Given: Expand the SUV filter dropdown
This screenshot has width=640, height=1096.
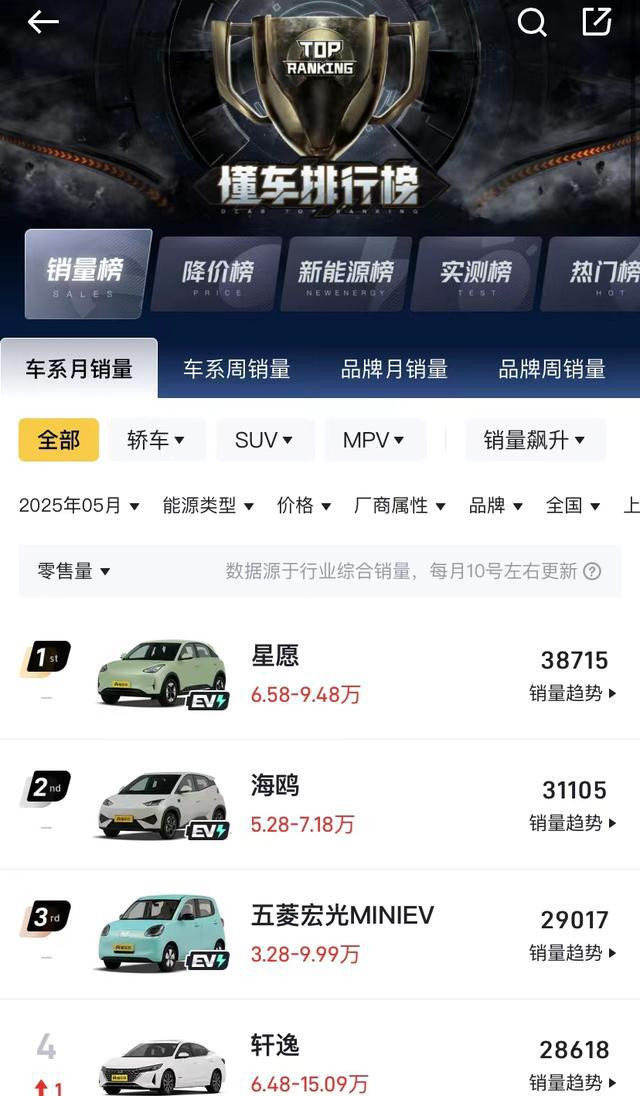Looking at the screenshot, I should 265,440.
